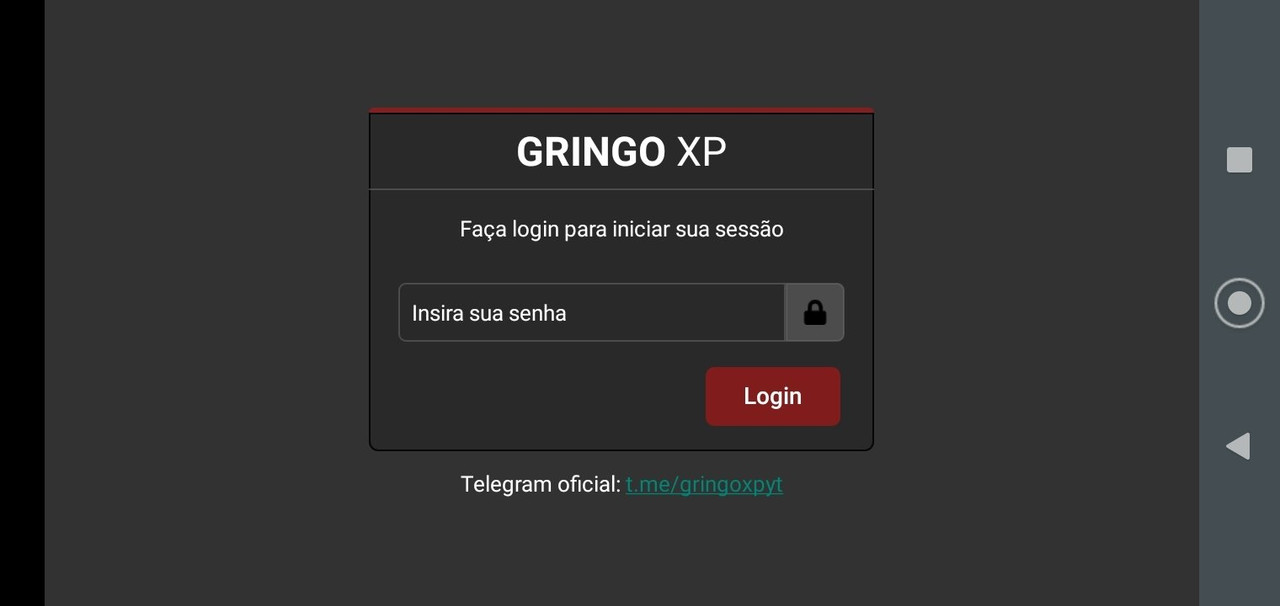The image size is (1280, 606).
Task: Open the t.me/gringoxpyt Telegram link
Action: click(x=704, y=485)
